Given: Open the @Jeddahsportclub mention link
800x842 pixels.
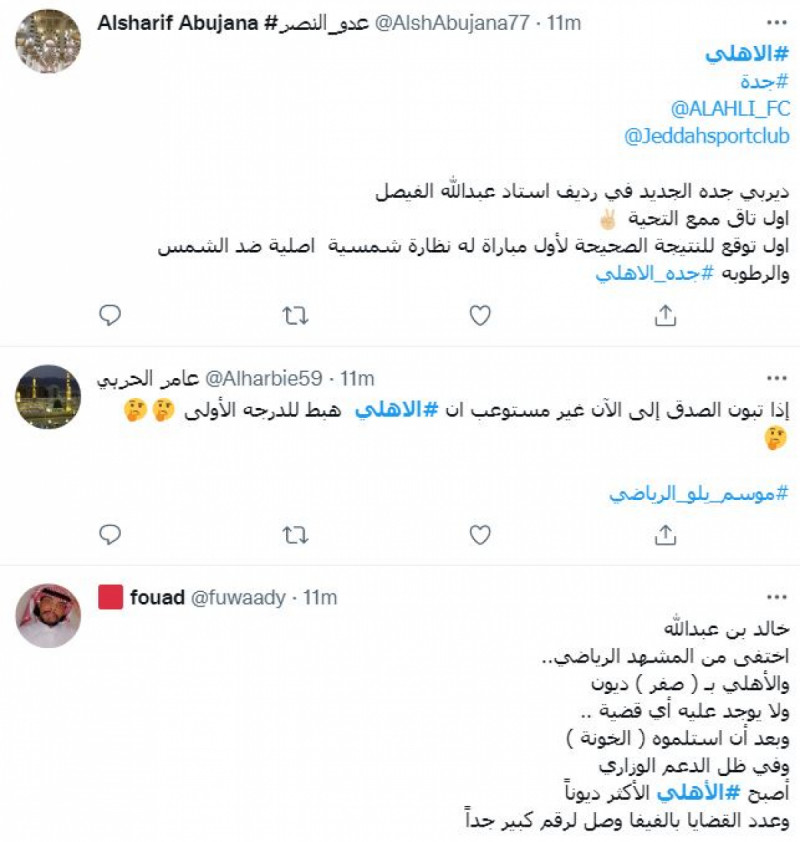Looking at the screenshot, I should (x=706, y=135).
